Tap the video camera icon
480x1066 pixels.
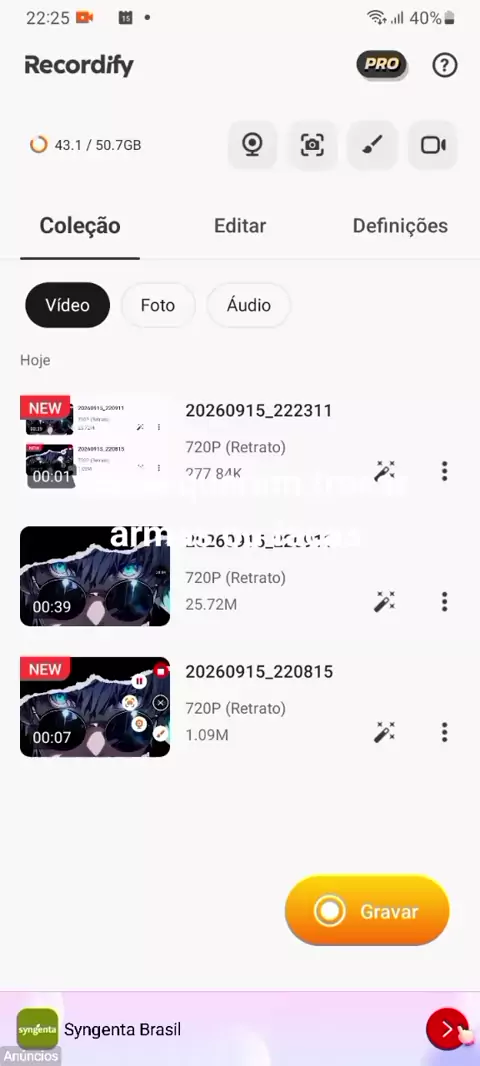(432, 145)
